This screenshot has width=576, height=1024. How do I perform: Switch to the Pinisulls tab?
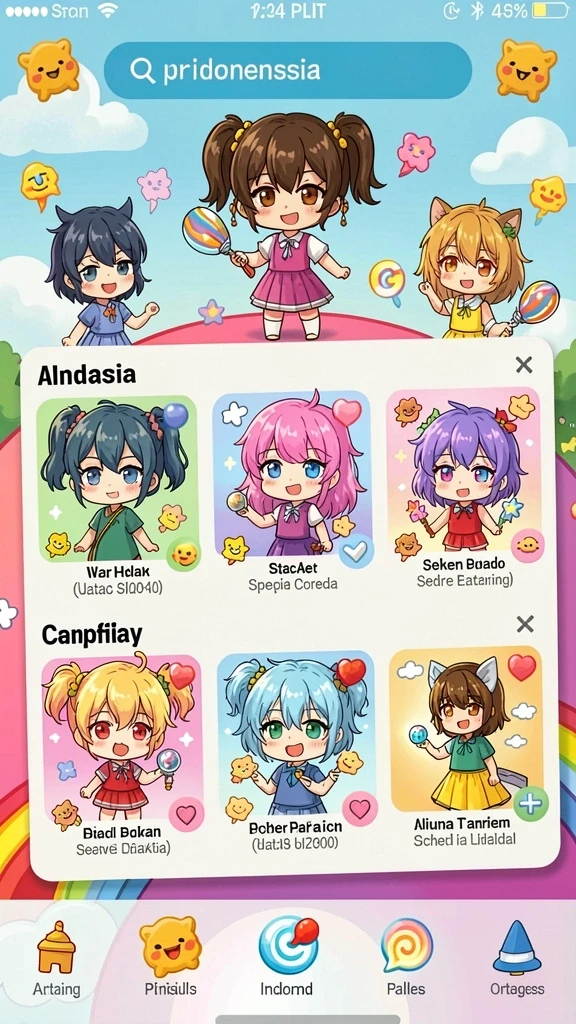170,957
